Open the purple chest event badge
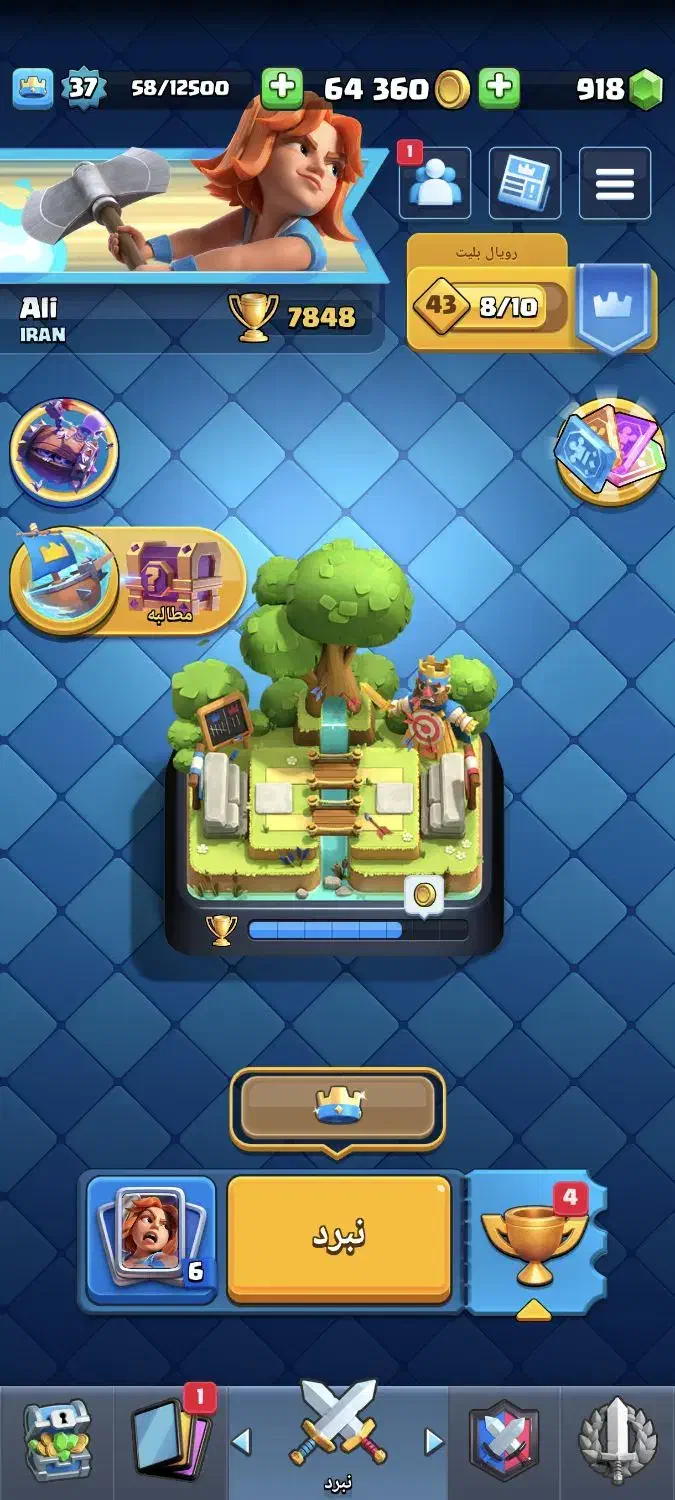675x1500 pixels. [x=65, y=450]
